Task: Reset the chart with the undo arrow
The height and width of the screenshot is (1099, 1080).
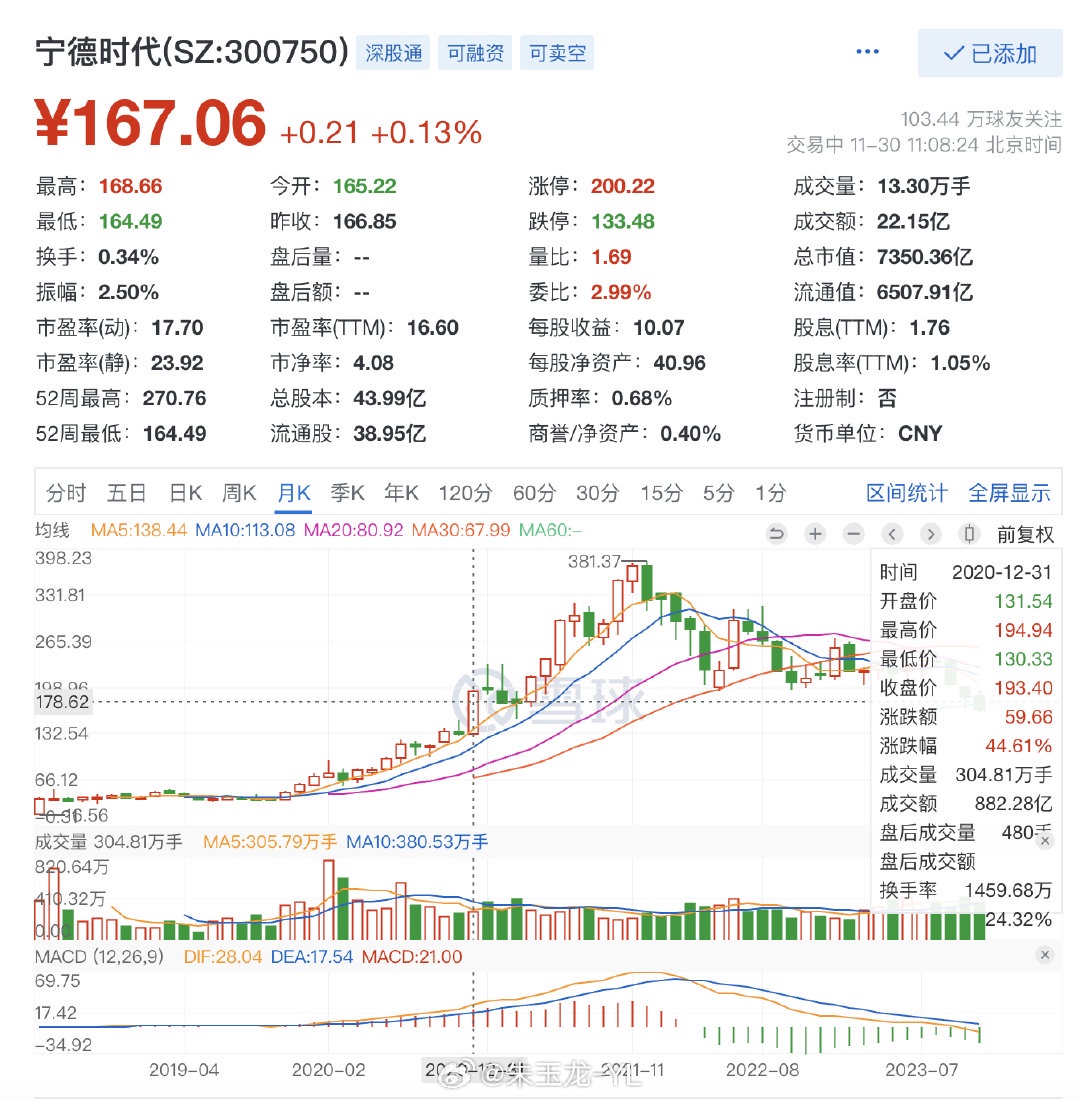Action: [x=777, y=534]
